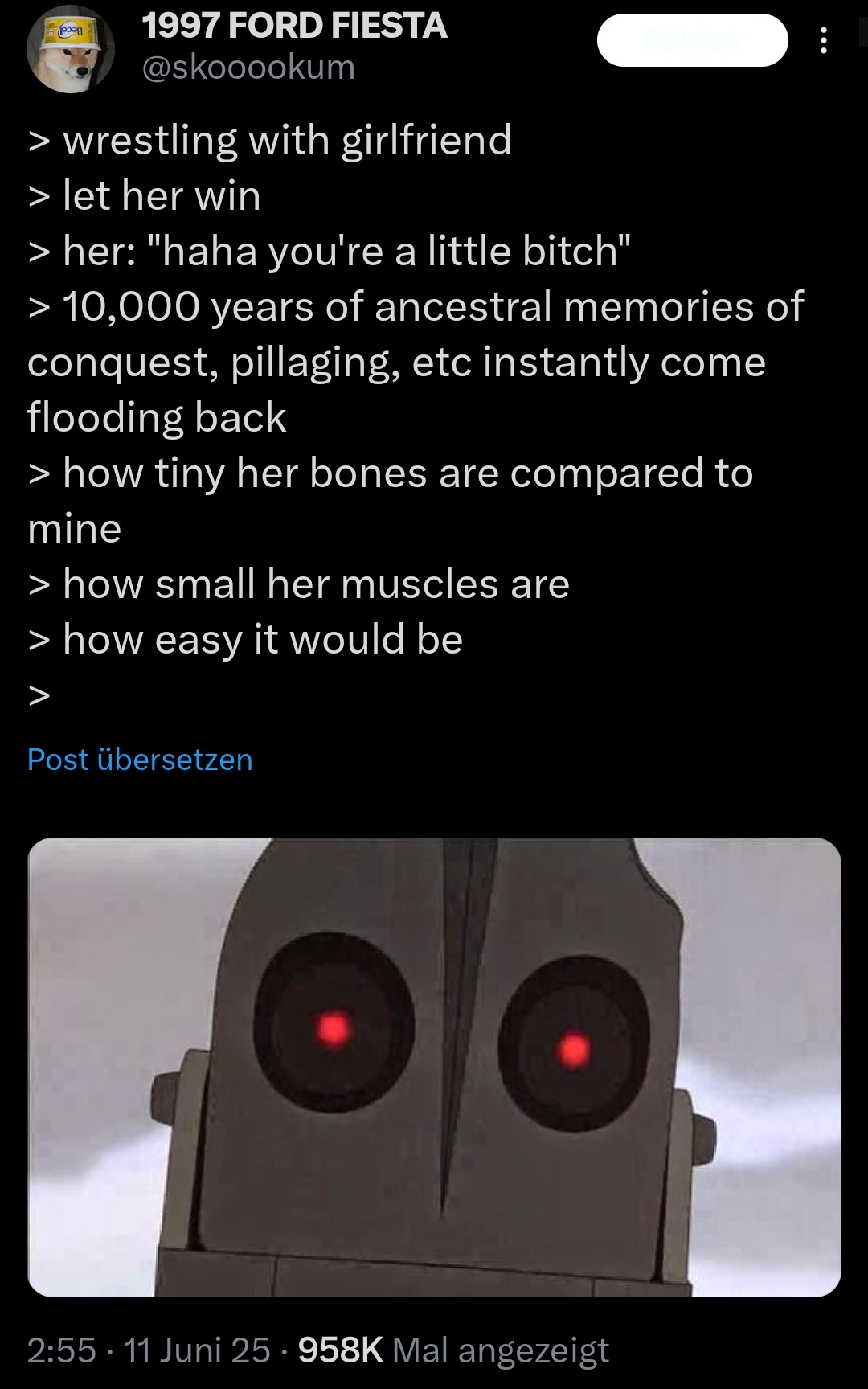The height and width of the screenshot is (1389, 868).
Task: Open the 1997 FORD FIESTA profile avatar
Action: tap(71, 50)
